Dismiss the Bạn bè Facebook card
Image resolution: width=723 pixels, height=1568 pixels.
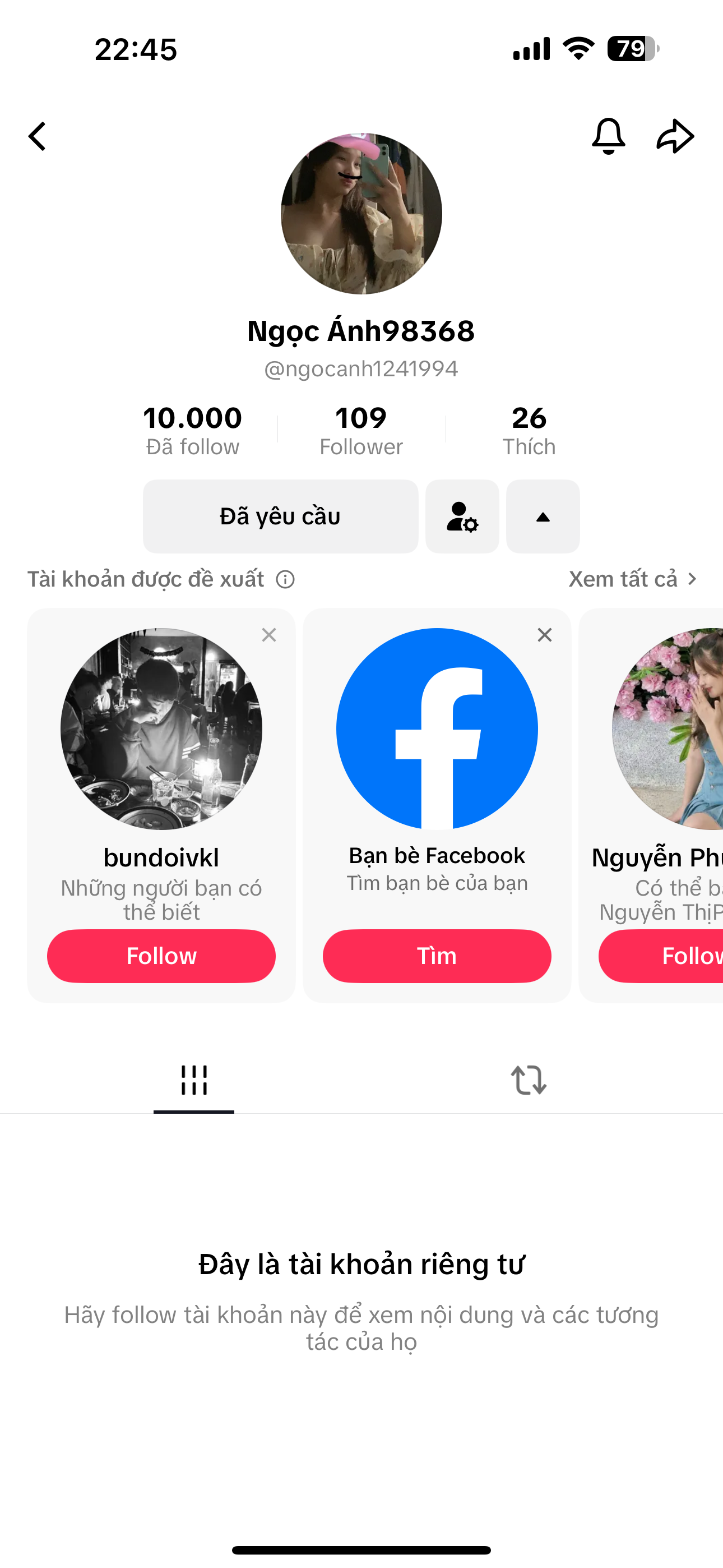pos(545,635)
